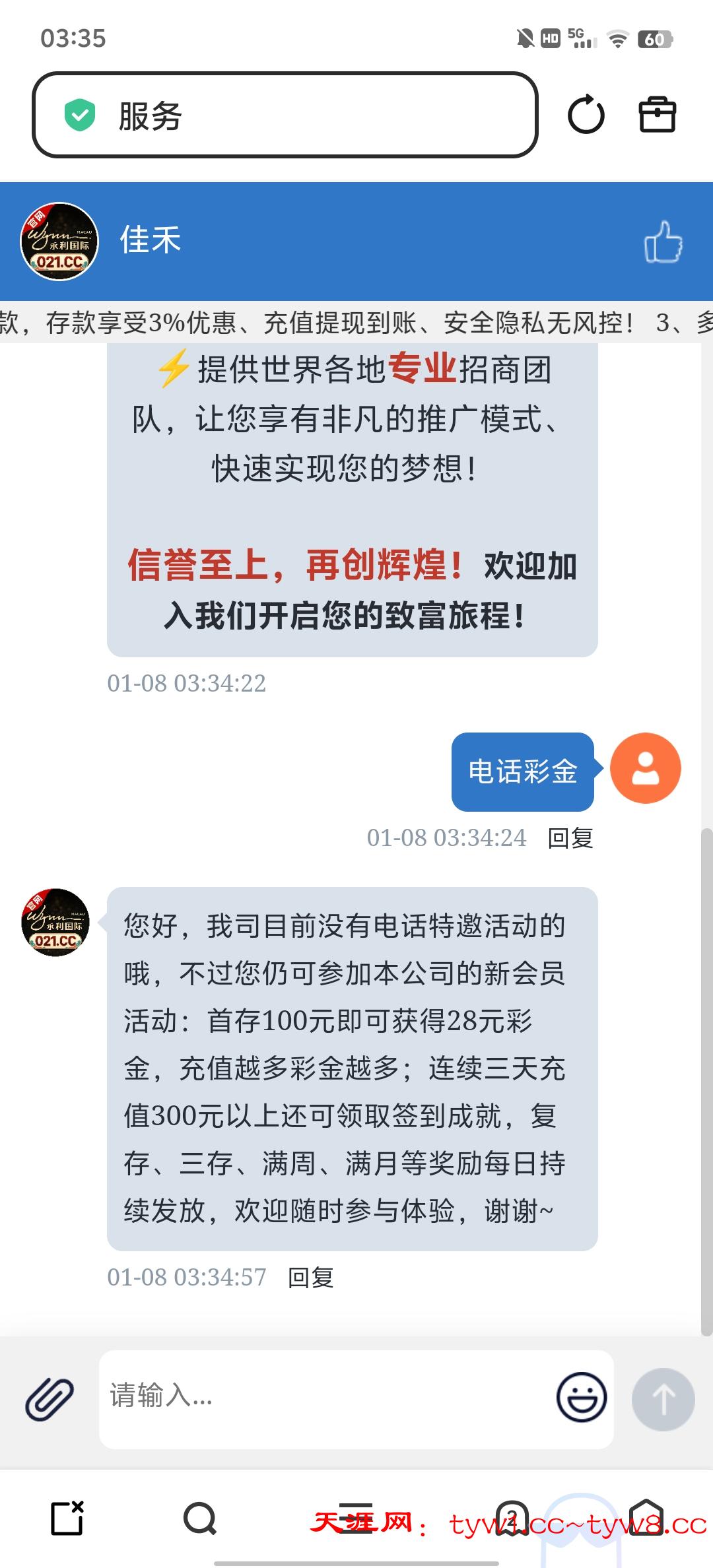The height and width of the screenshot is (1568, 713).
Task: Go to the browser home page
Action: pyautogui.click(x=646, y=1518)
